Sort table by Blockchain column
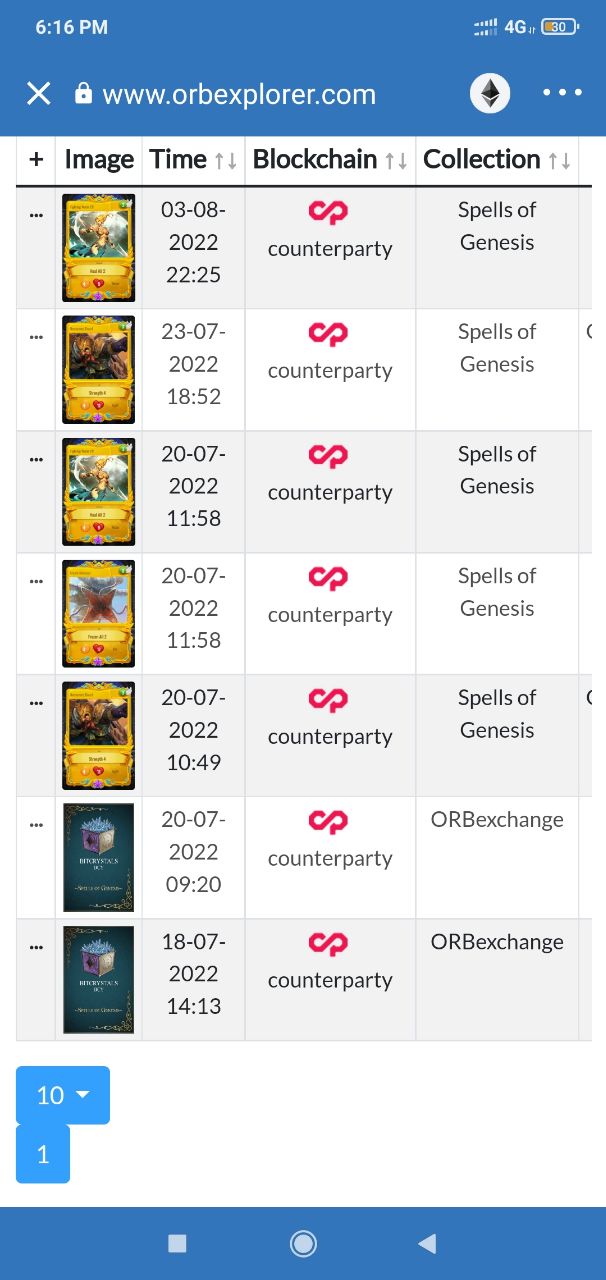 (330, 160)
